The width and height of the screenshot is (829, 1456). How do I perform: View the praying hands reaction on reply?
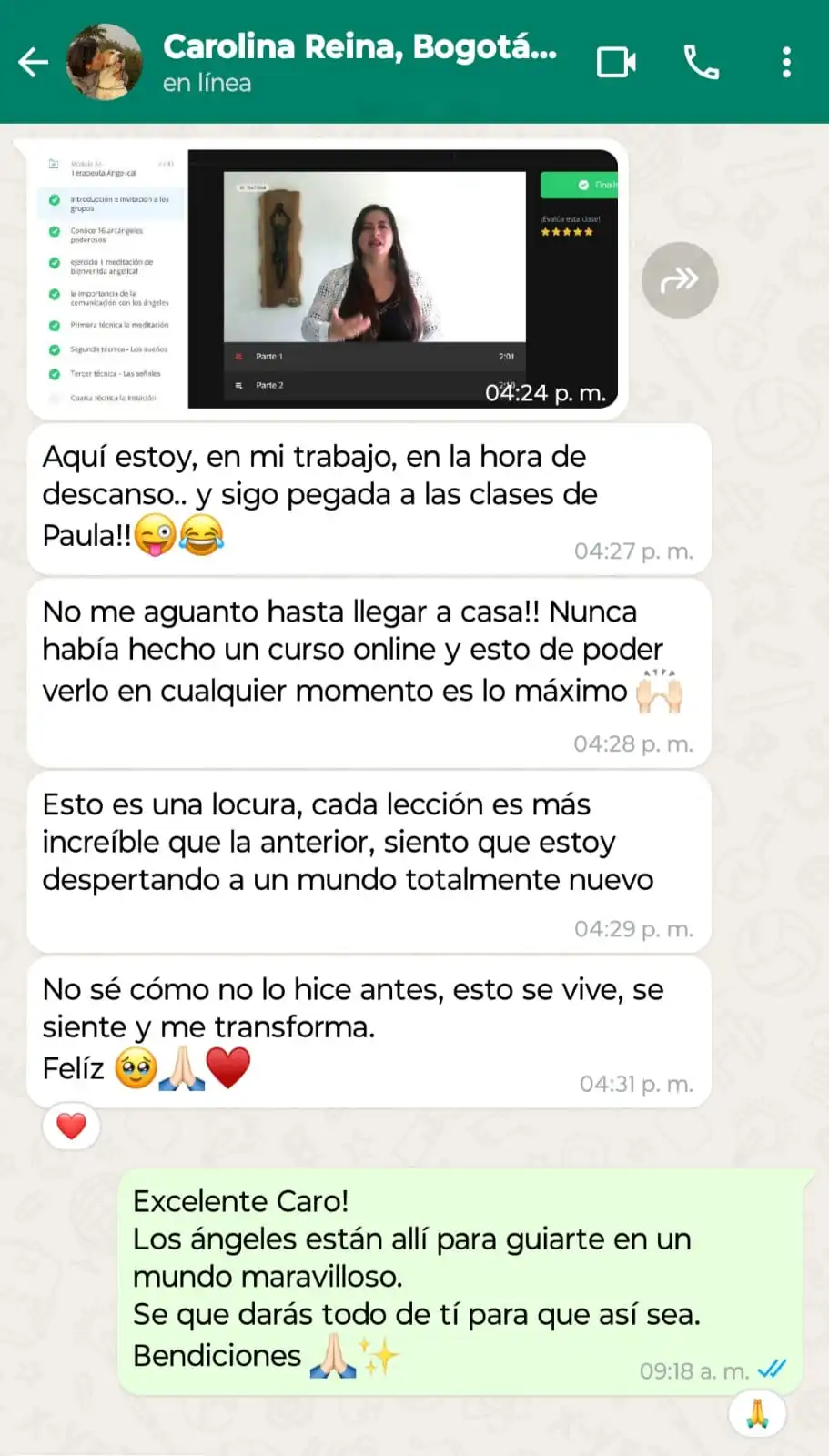[757, 1414]
